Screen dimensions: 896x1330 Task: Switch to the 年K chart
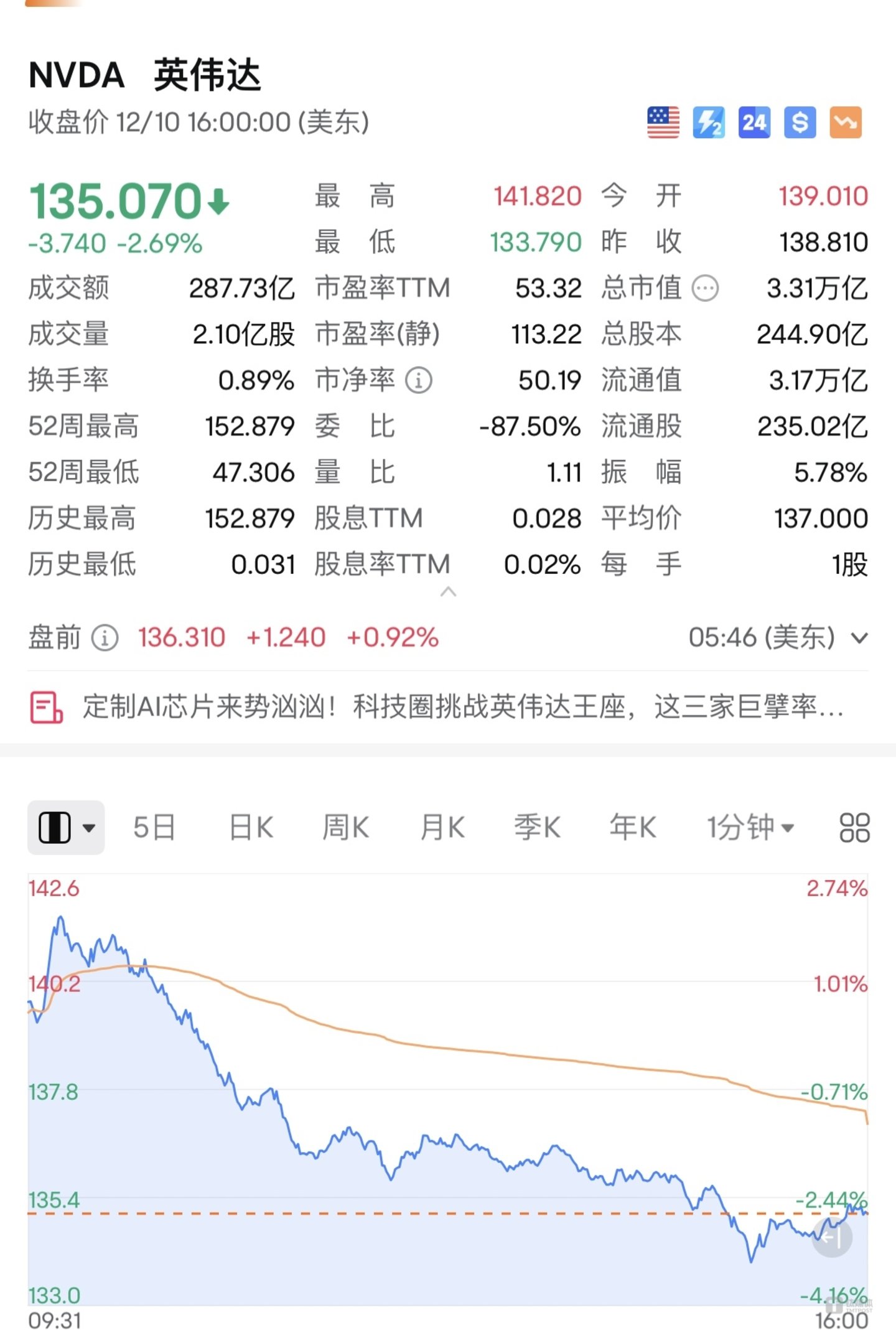point(632,828)
